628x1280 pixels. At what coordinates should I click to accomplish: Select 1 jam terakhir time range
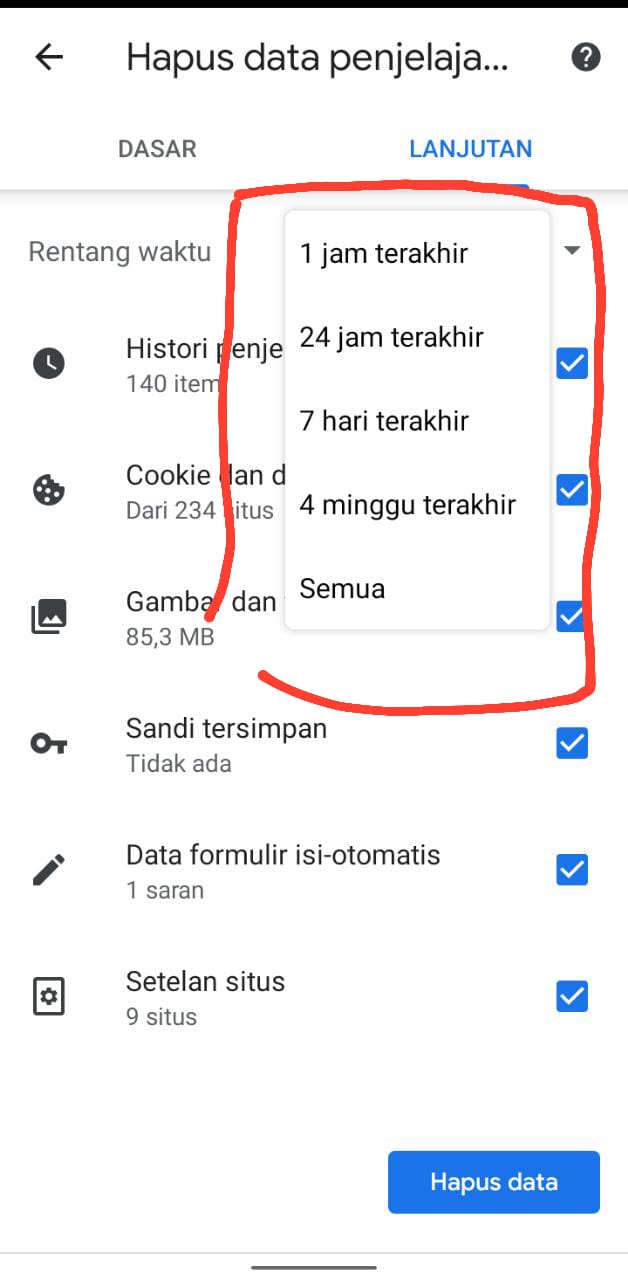(384, 254)
